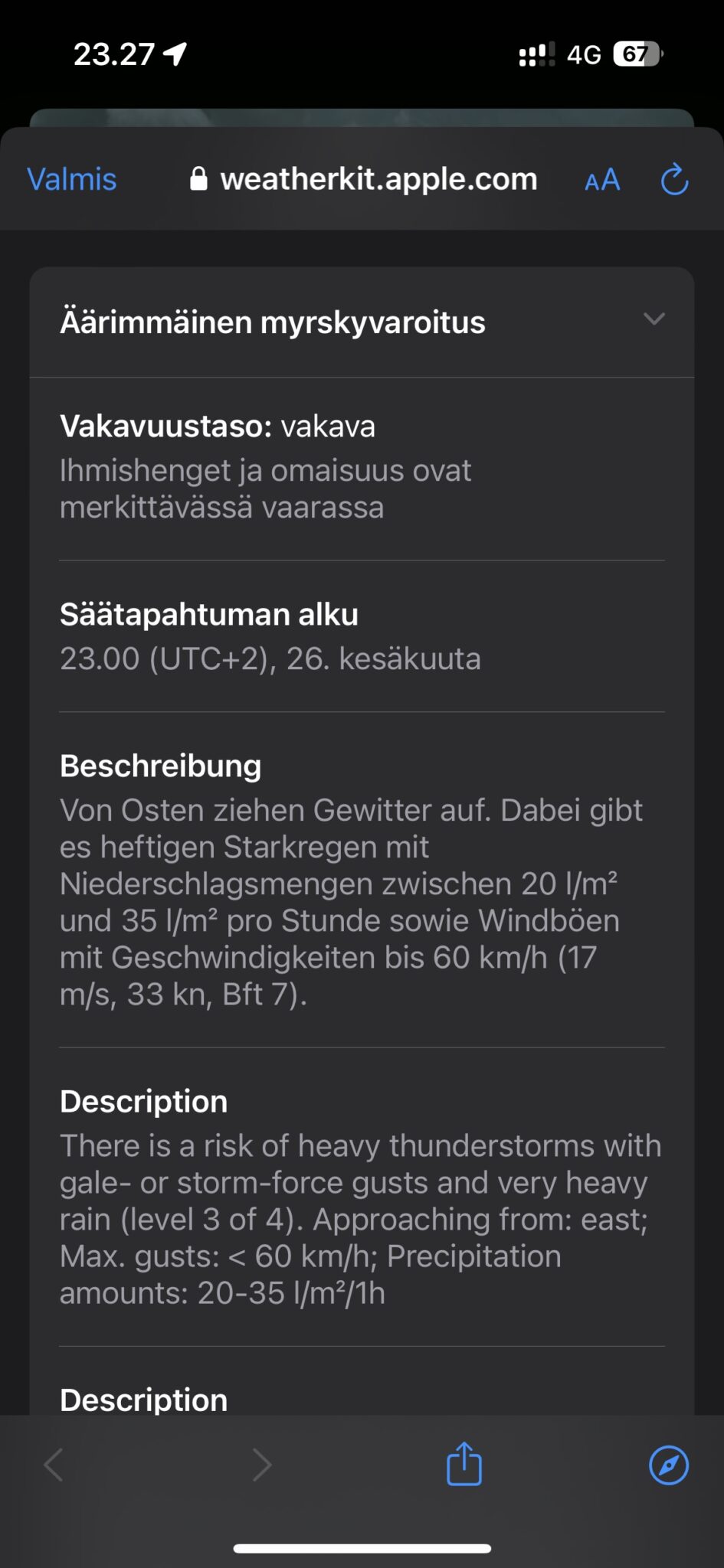Open the AA text size menu
The height and width of the screenshot is (1568, 724).
point(602,181)
